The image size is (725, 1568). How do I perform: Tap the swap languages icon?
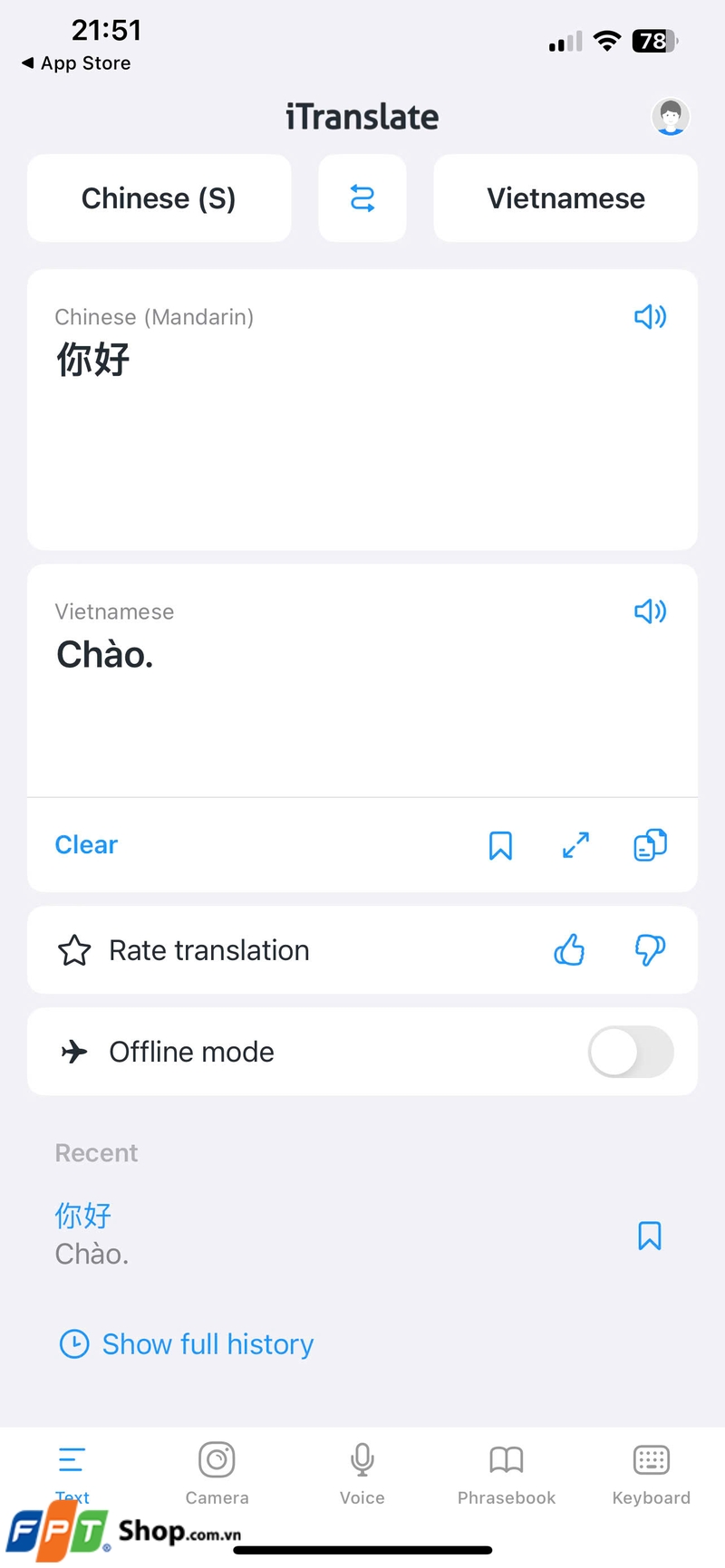pyautogui.click(x=362, y=198)
